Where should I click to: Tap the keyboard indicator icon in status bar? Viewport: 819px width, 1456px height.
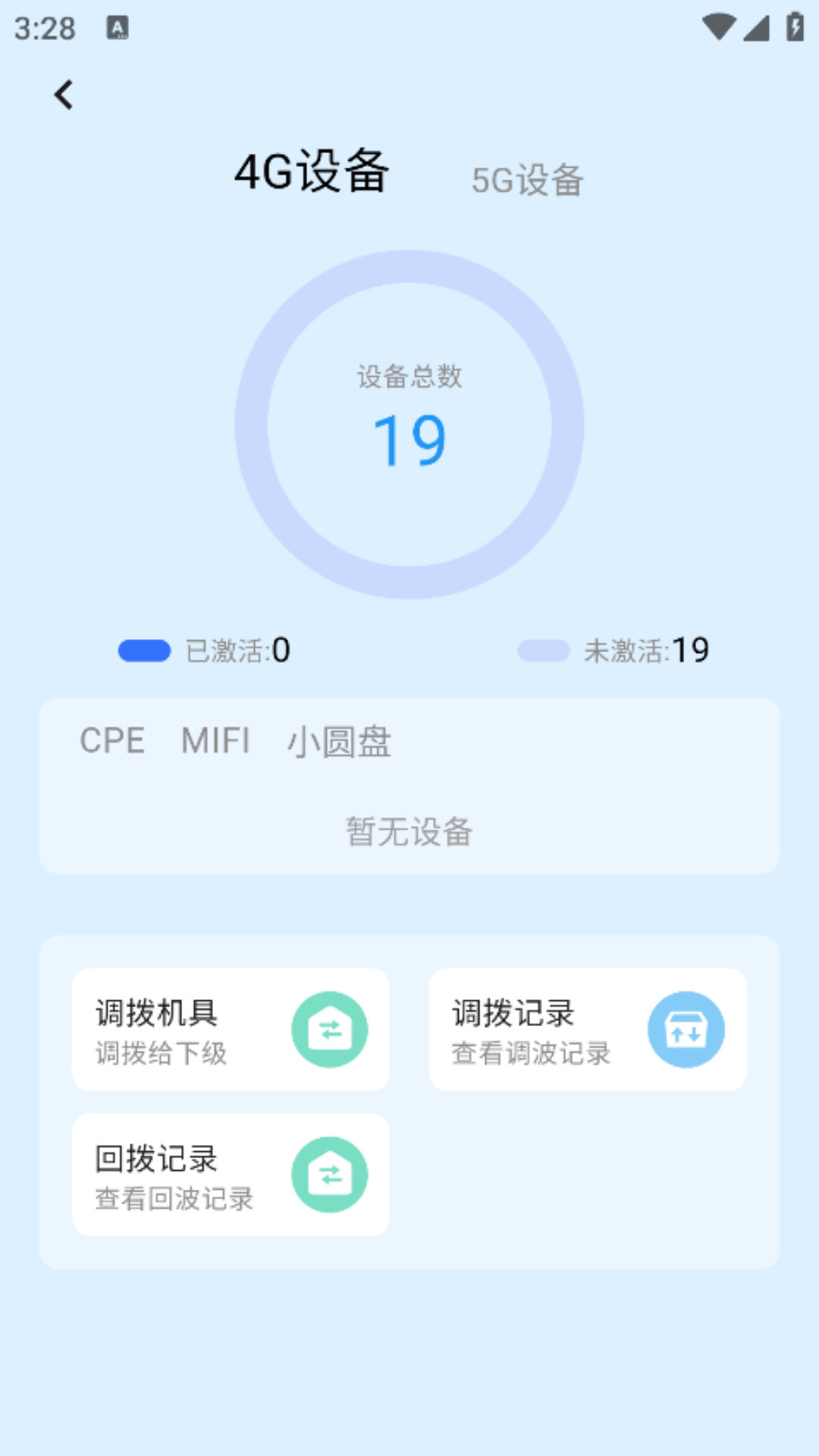(x=118, y=29)
